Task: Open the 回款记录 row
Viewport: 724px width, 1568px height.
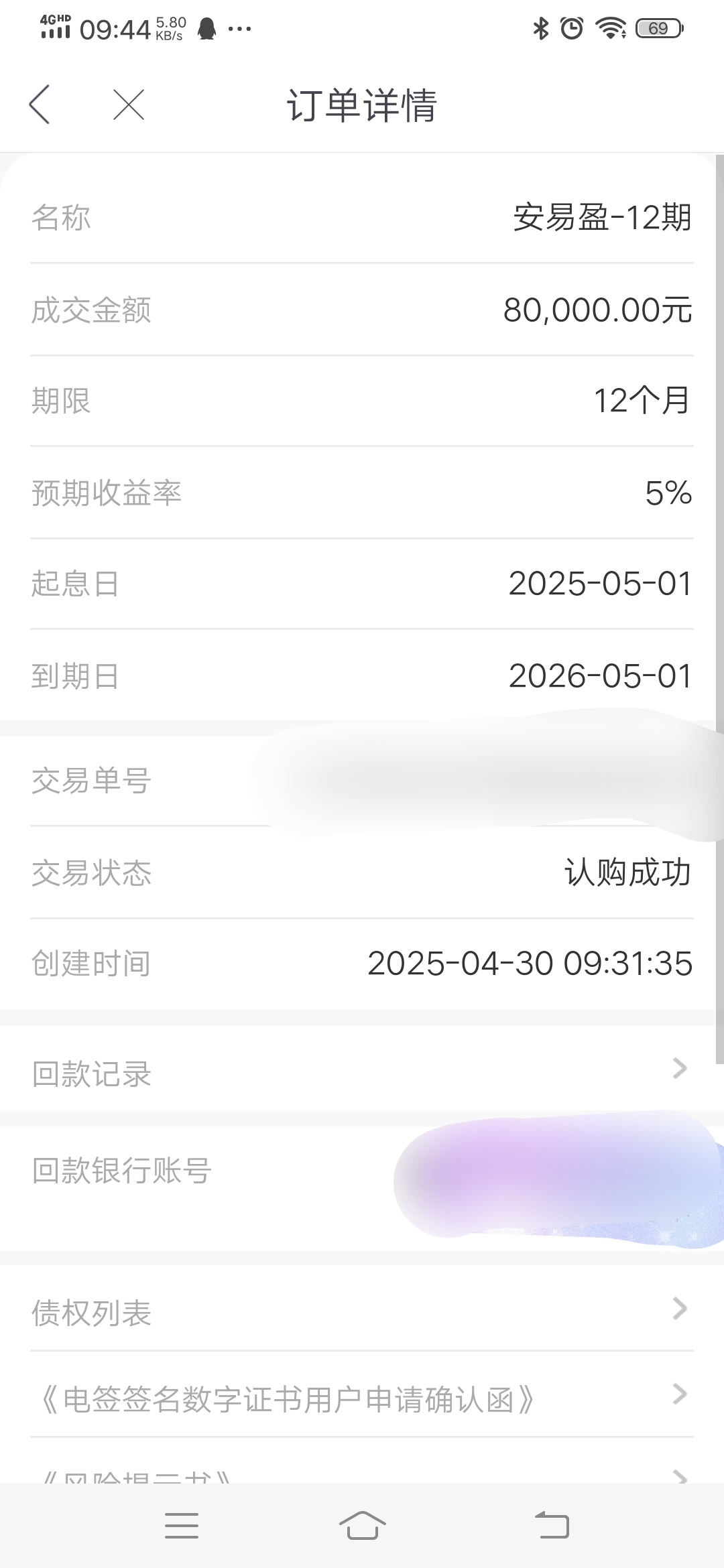Action: pos(362,1068)
